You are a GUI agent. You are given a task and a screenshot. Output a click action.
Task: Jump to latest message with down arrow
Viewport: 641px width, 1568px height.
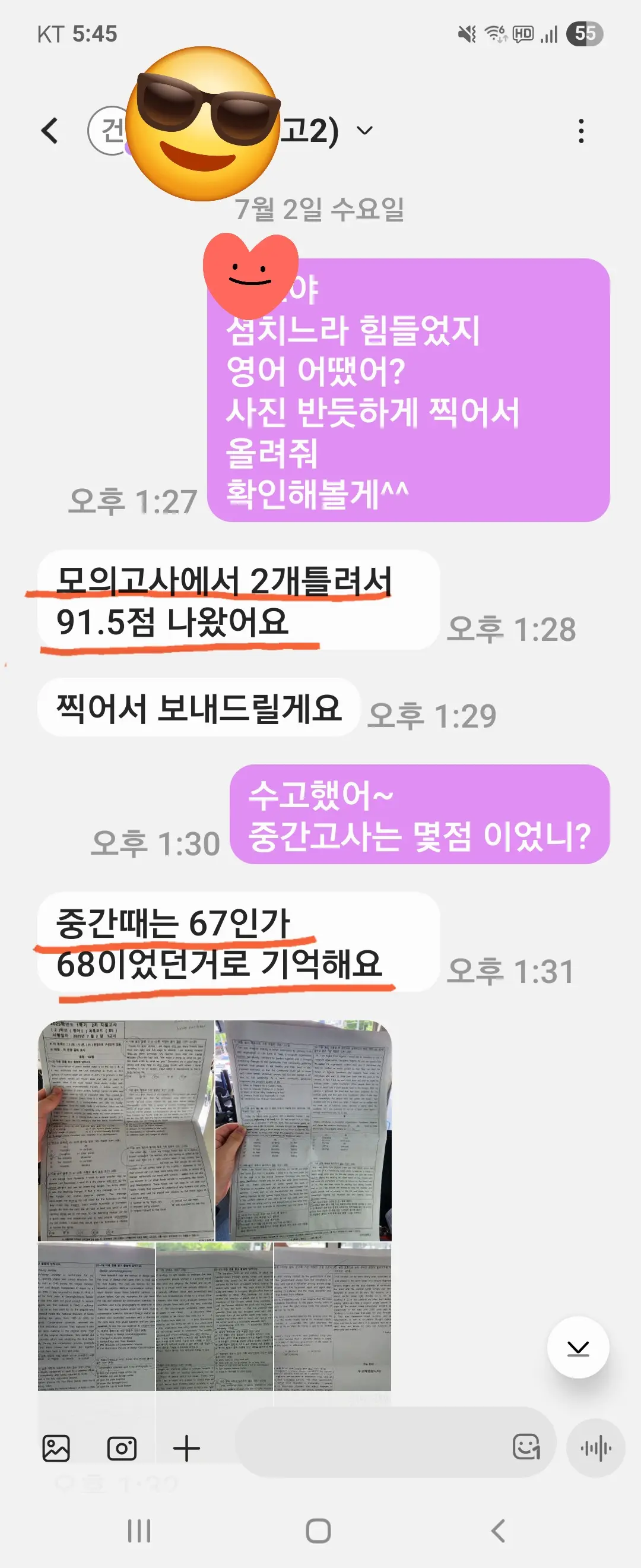pos(577,1348)
